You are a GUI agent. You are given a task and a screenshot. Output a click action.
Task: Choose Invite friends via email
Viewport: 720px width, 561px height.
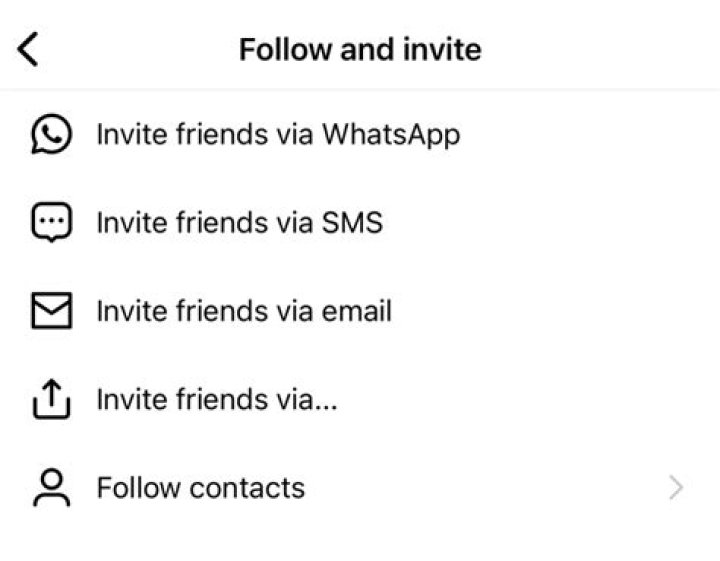[243, 311]
